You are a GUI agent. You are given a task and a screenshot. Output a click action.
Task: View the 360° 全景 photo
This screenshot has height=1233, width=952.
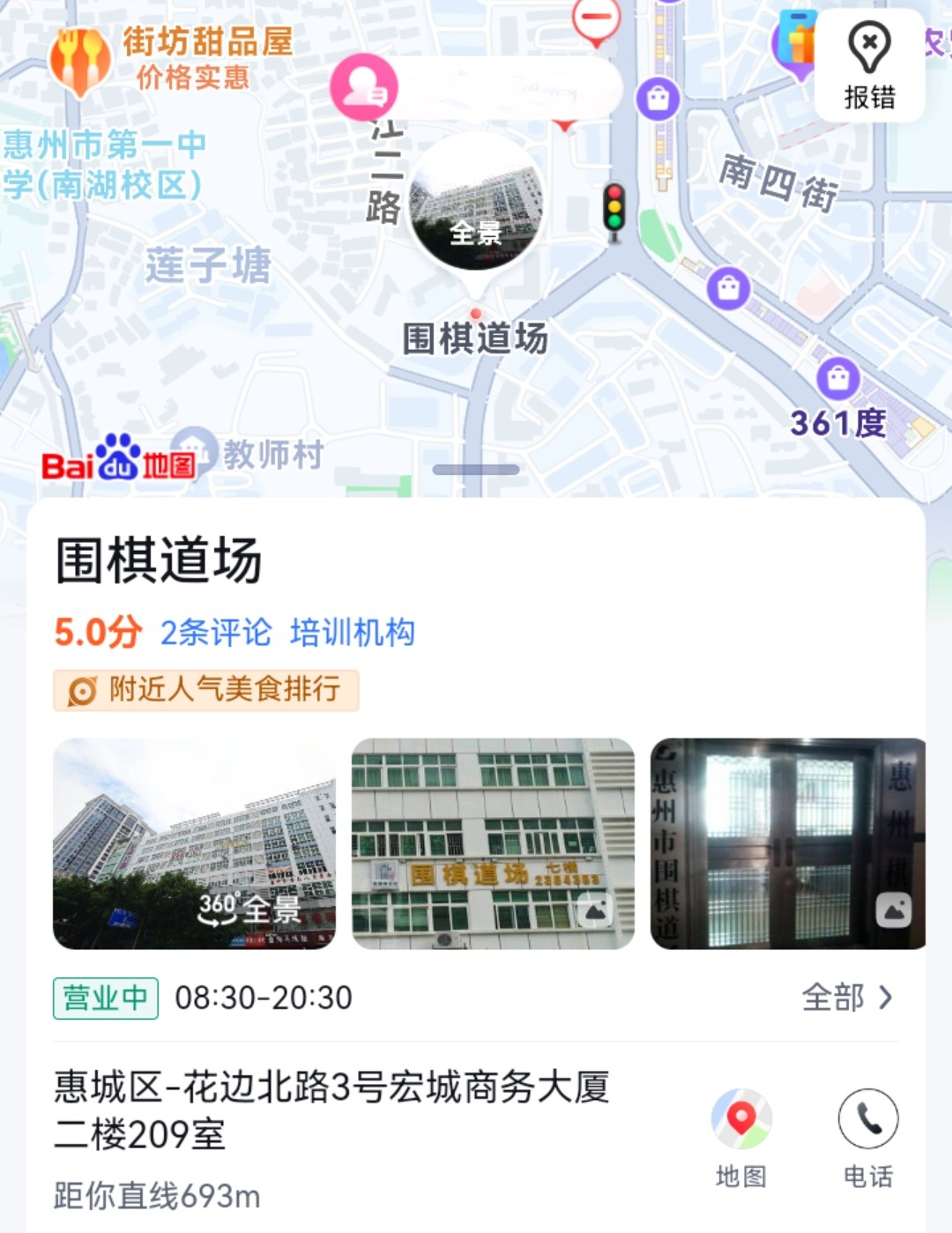coord(194,843)
